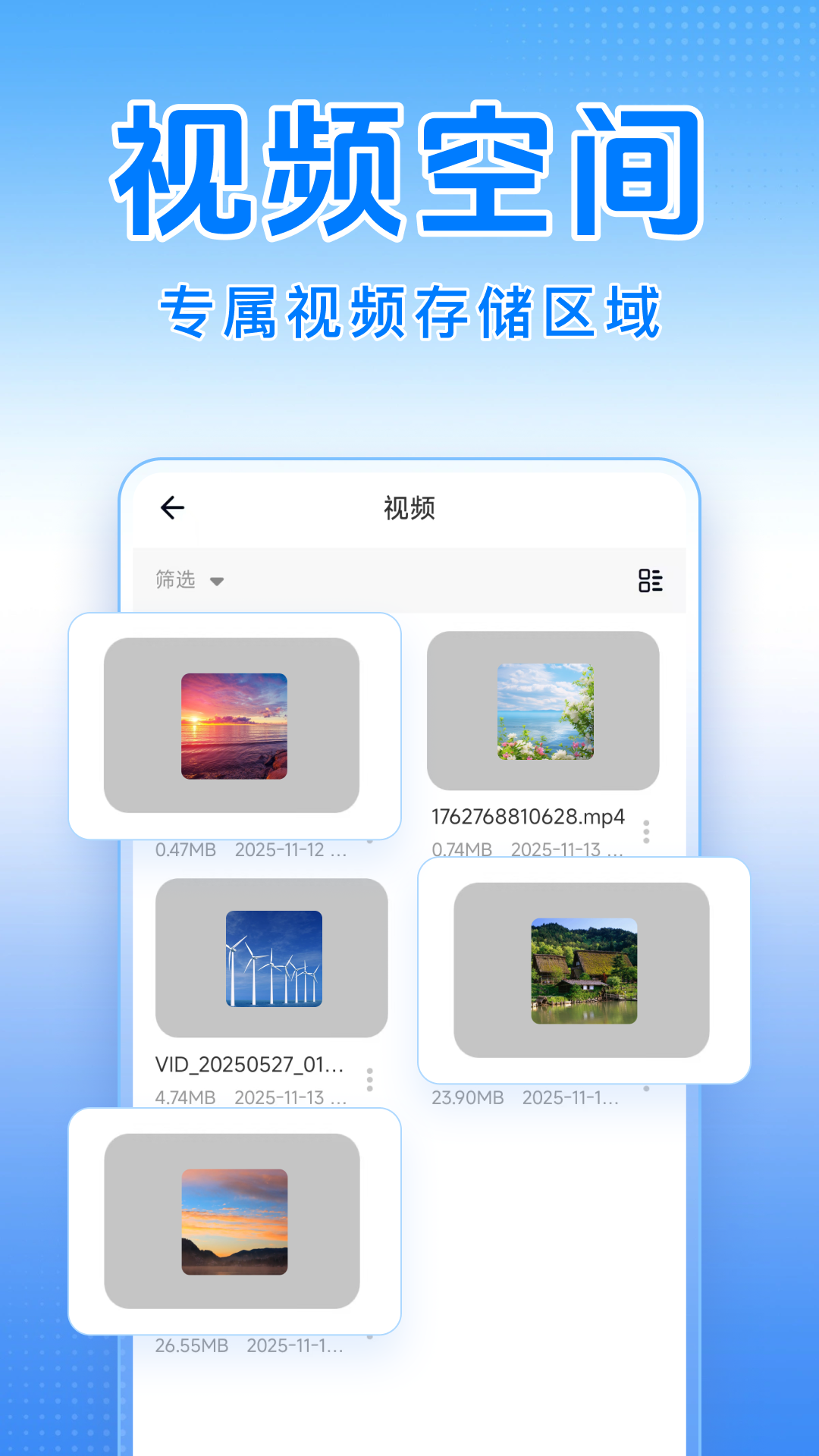Click the chevron arrow beside 筛选
The height and width of the screenshot is (1456, 819).
pyautogui.click(x=218, y=582)
